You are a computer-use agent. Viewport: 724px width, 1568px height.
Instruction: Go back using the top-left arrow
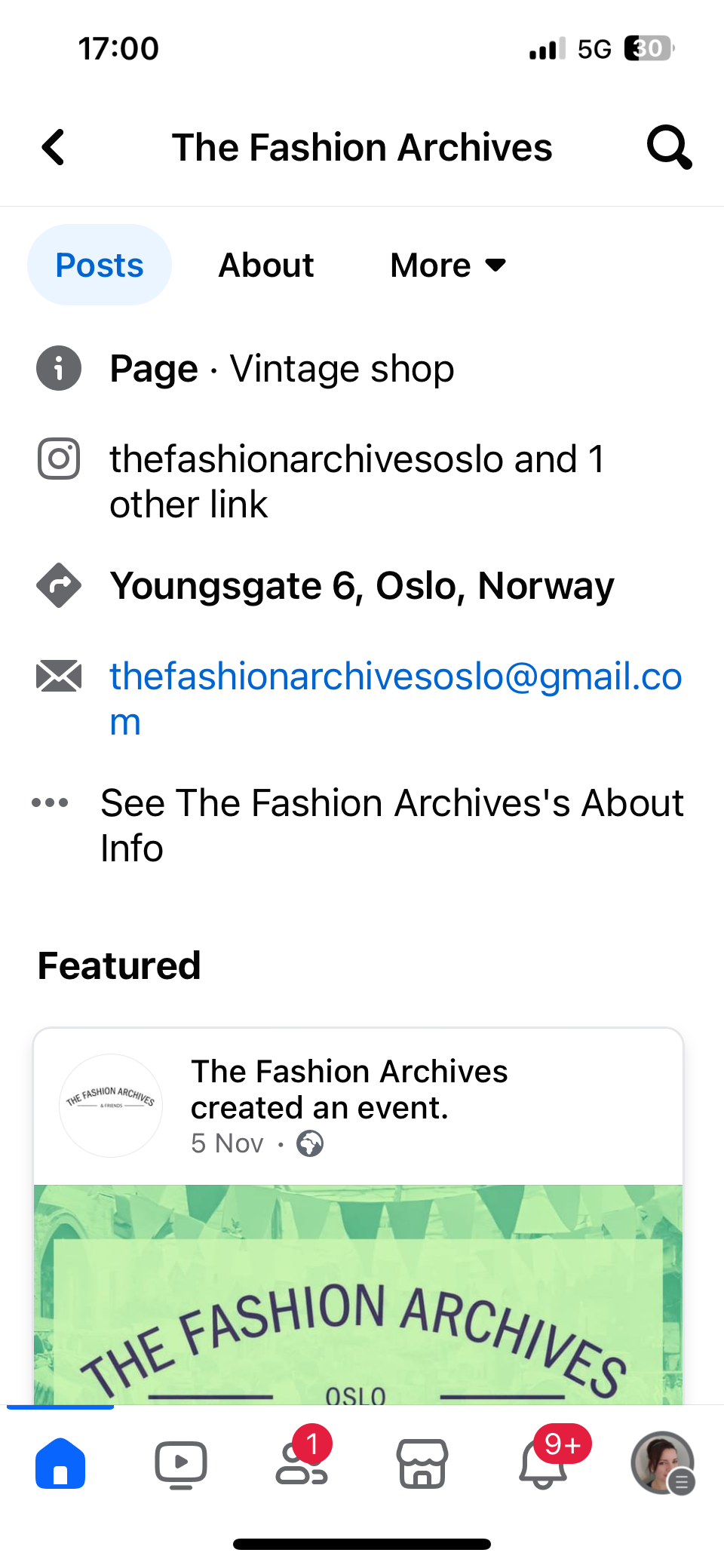54,147
